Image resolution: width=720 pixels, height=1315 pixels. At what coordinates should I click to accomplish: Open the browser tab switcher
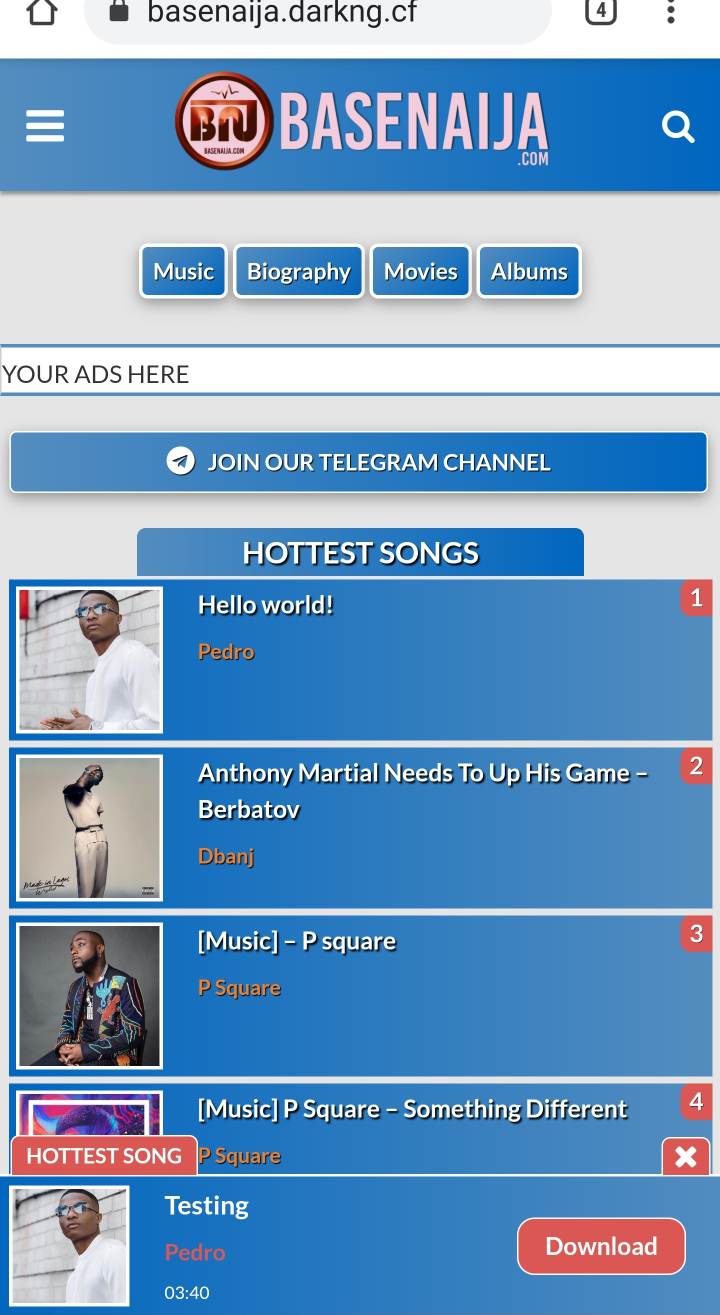(600, 13)
